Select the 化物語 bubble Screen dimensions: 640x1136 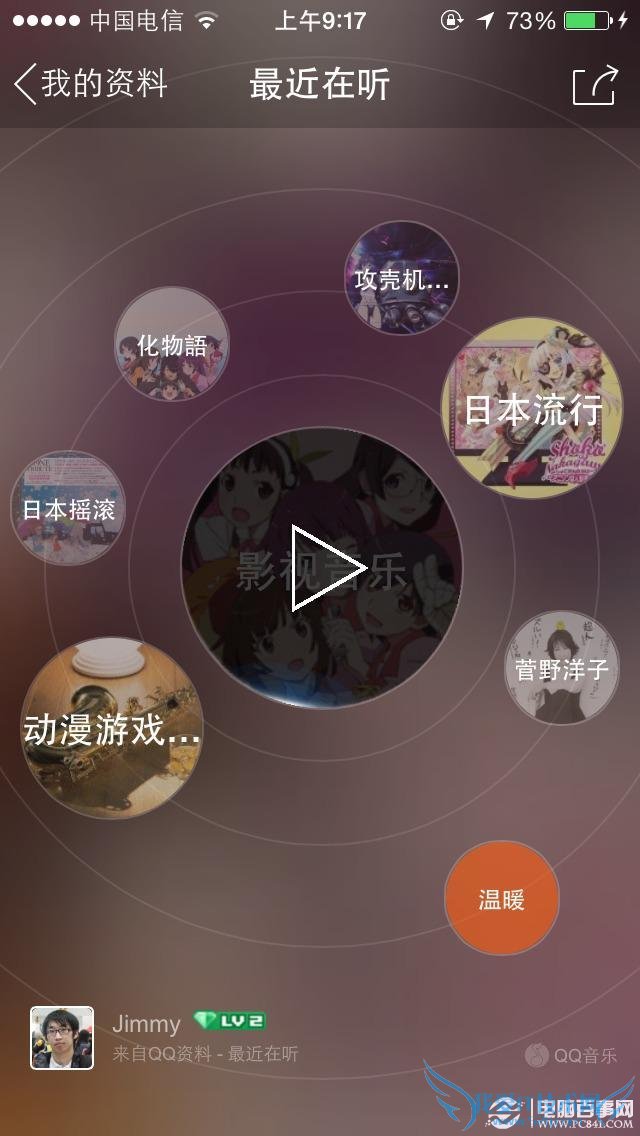point(172,346)
